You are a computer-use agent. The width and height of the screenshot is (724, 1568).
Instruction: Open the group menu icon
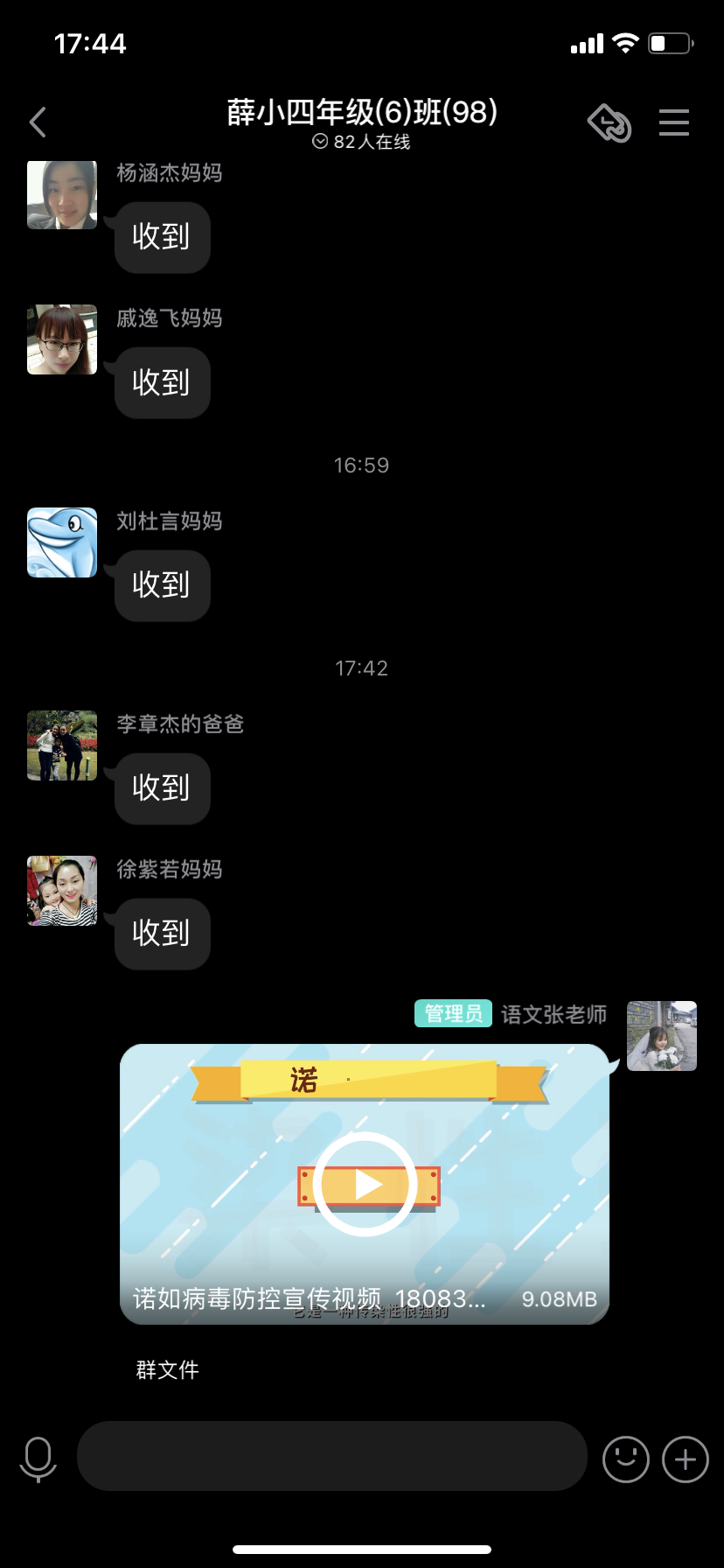[x=673, y=122]
